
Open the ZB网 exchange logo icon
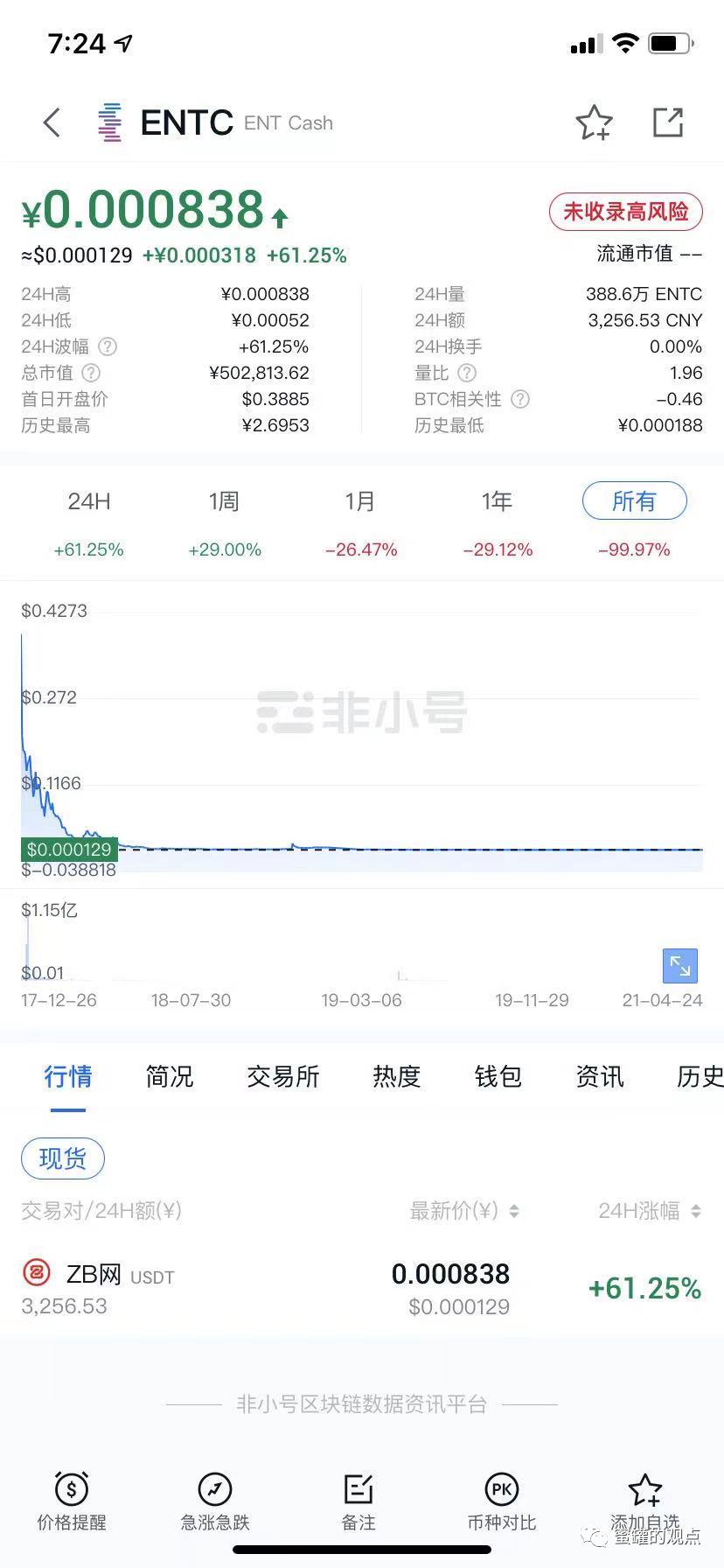pyautogui.click(x=36, y=1275)
